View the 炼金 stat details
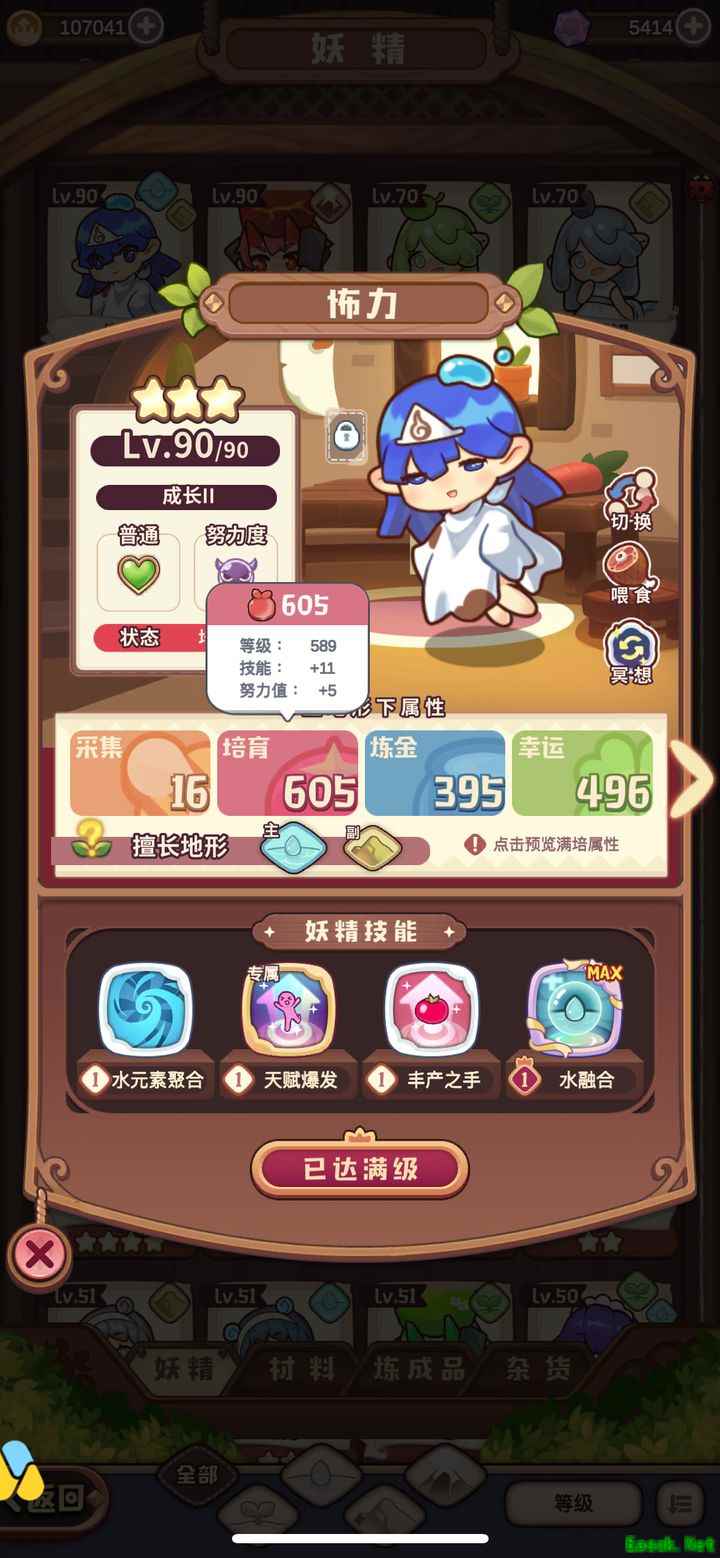 435,774
